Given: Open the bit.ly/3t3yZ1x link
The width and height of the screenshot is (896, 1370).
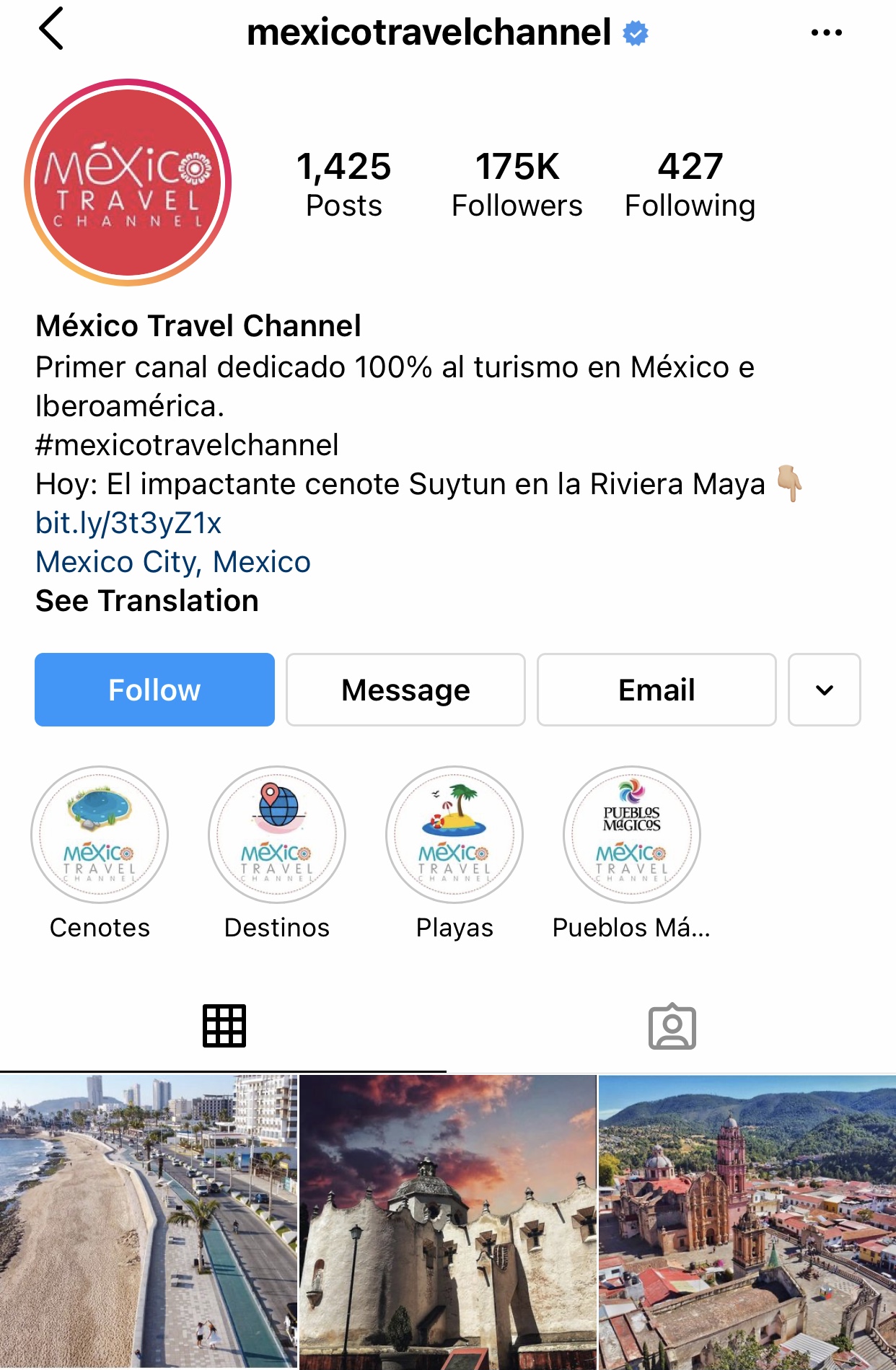Looking at the screenshot, I should tap(128, 523).
